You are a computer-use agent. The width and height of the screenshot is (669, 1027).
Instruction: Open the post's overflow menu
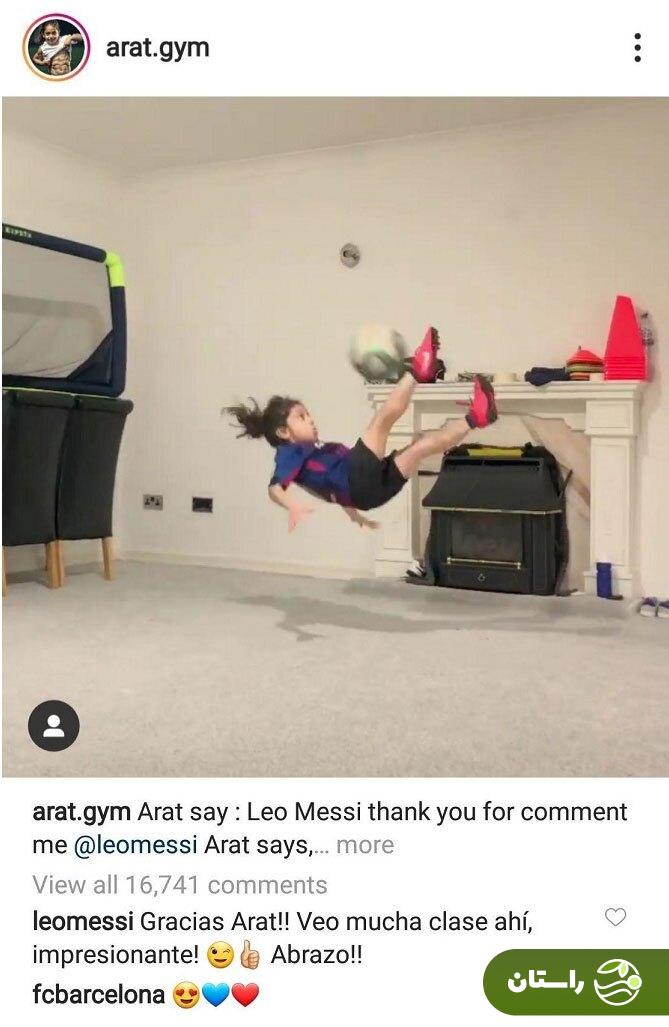(637, 48)
